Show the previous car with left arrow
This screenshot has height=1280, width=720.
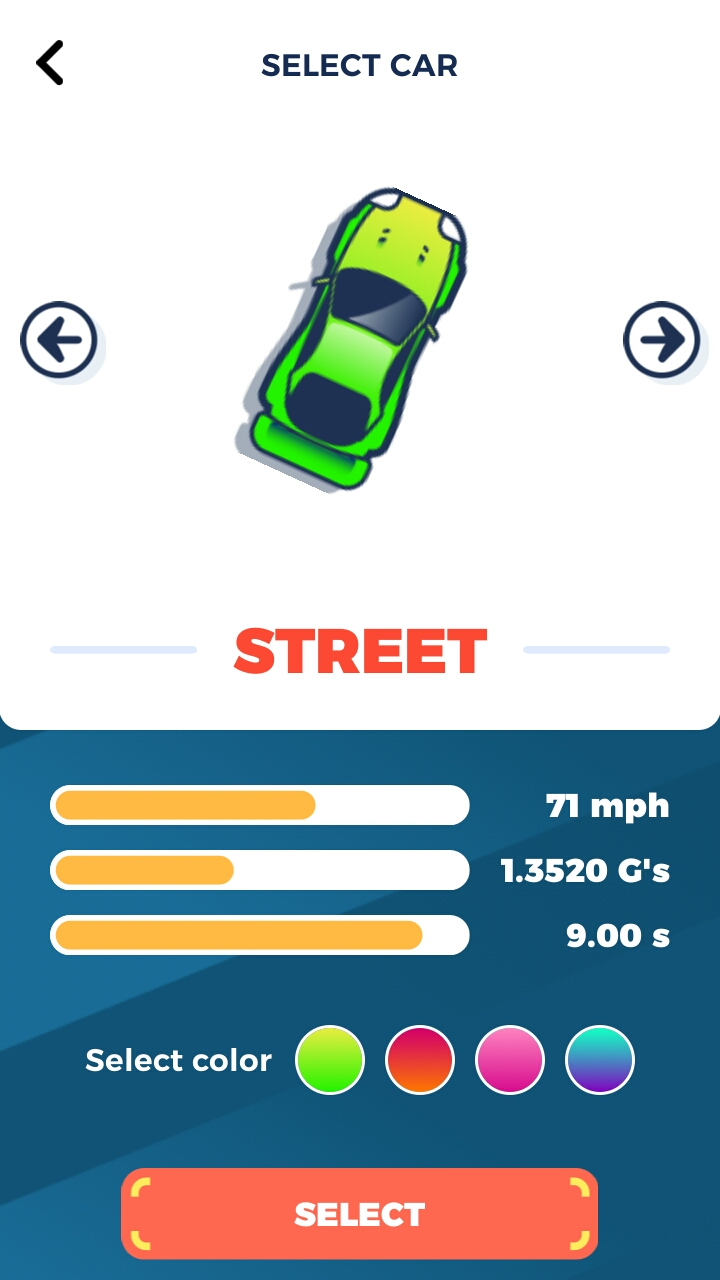59,340
